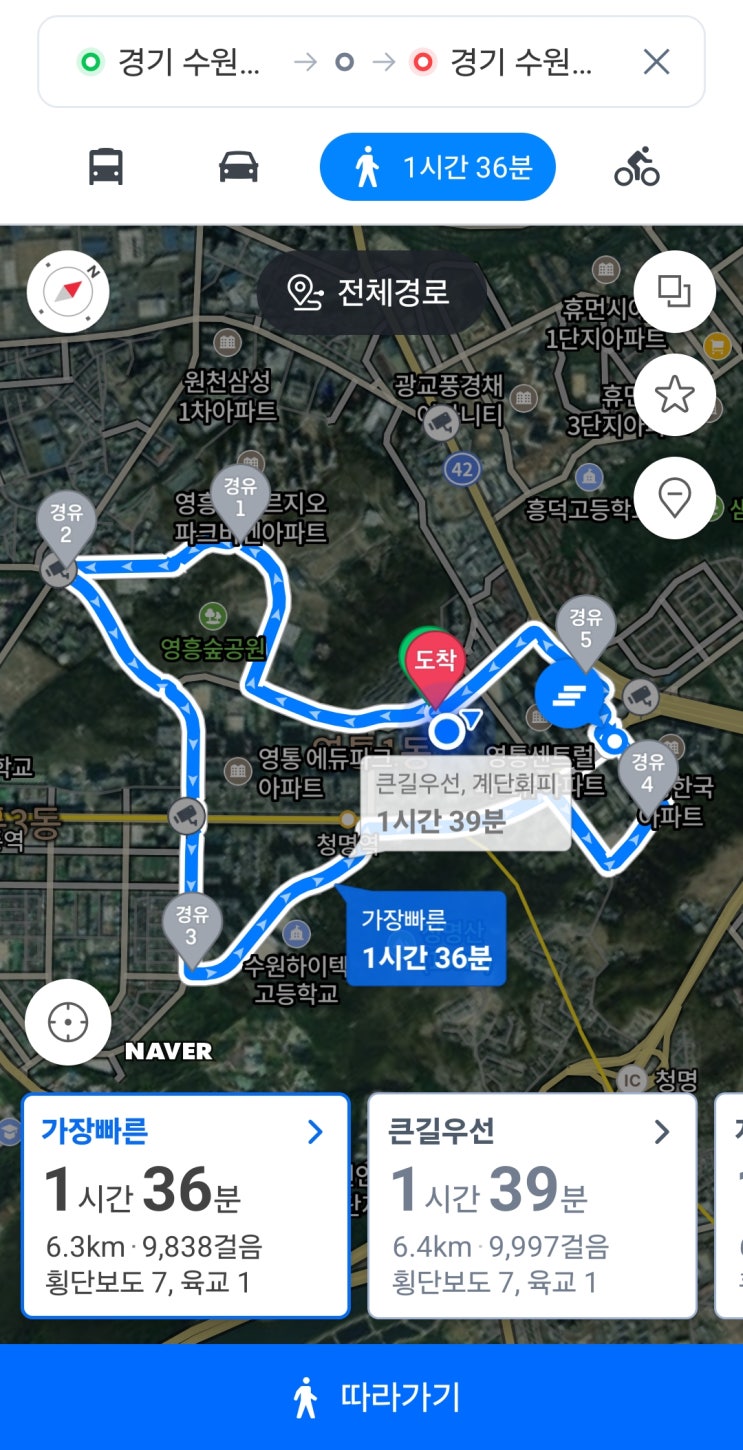Viewport: 743px width, 1450px height.
Task: Tap the 큰길우선 1시간 39분 route label
Action: [466, 801]
